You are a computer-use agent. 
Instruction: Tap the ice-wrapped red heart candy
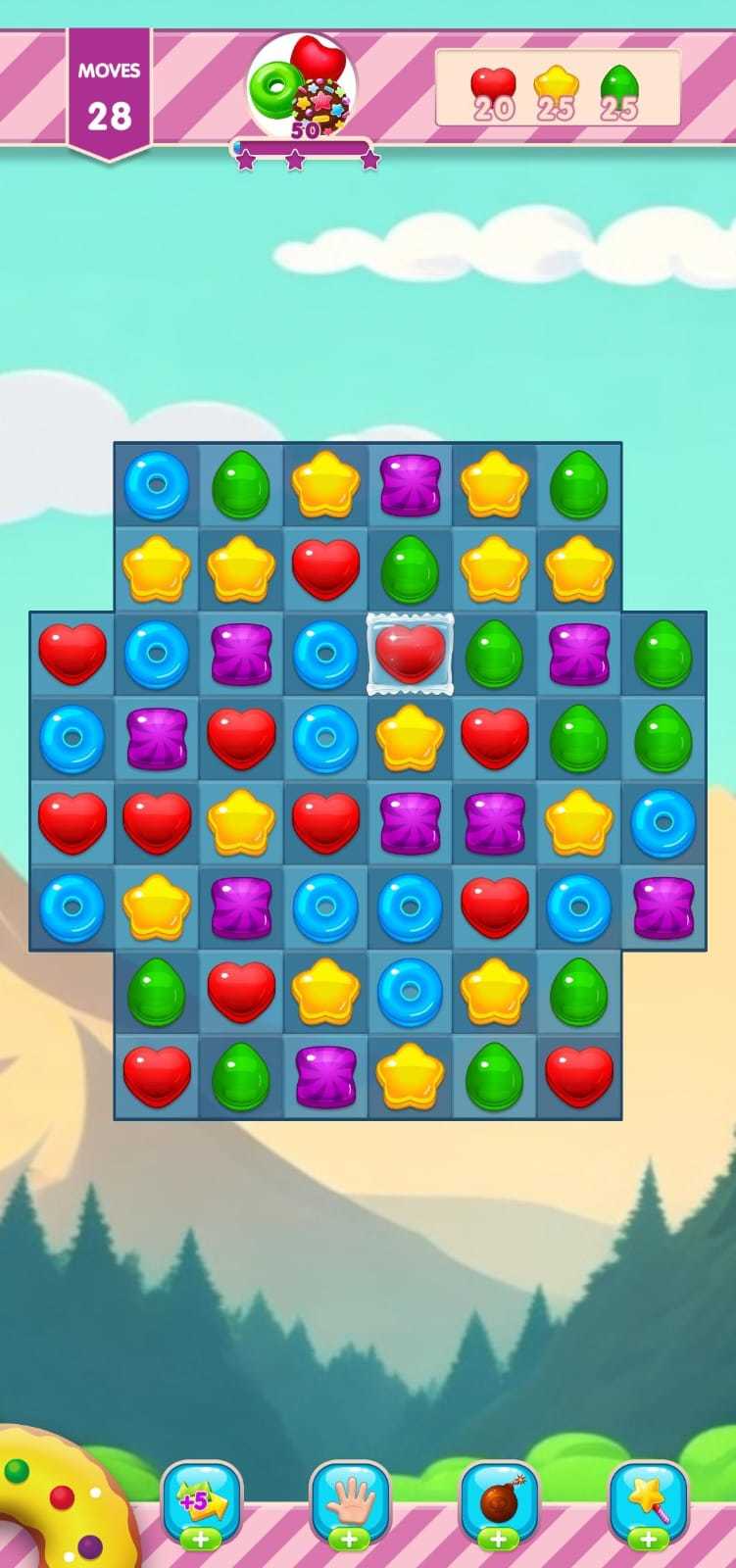pos(410,654)
